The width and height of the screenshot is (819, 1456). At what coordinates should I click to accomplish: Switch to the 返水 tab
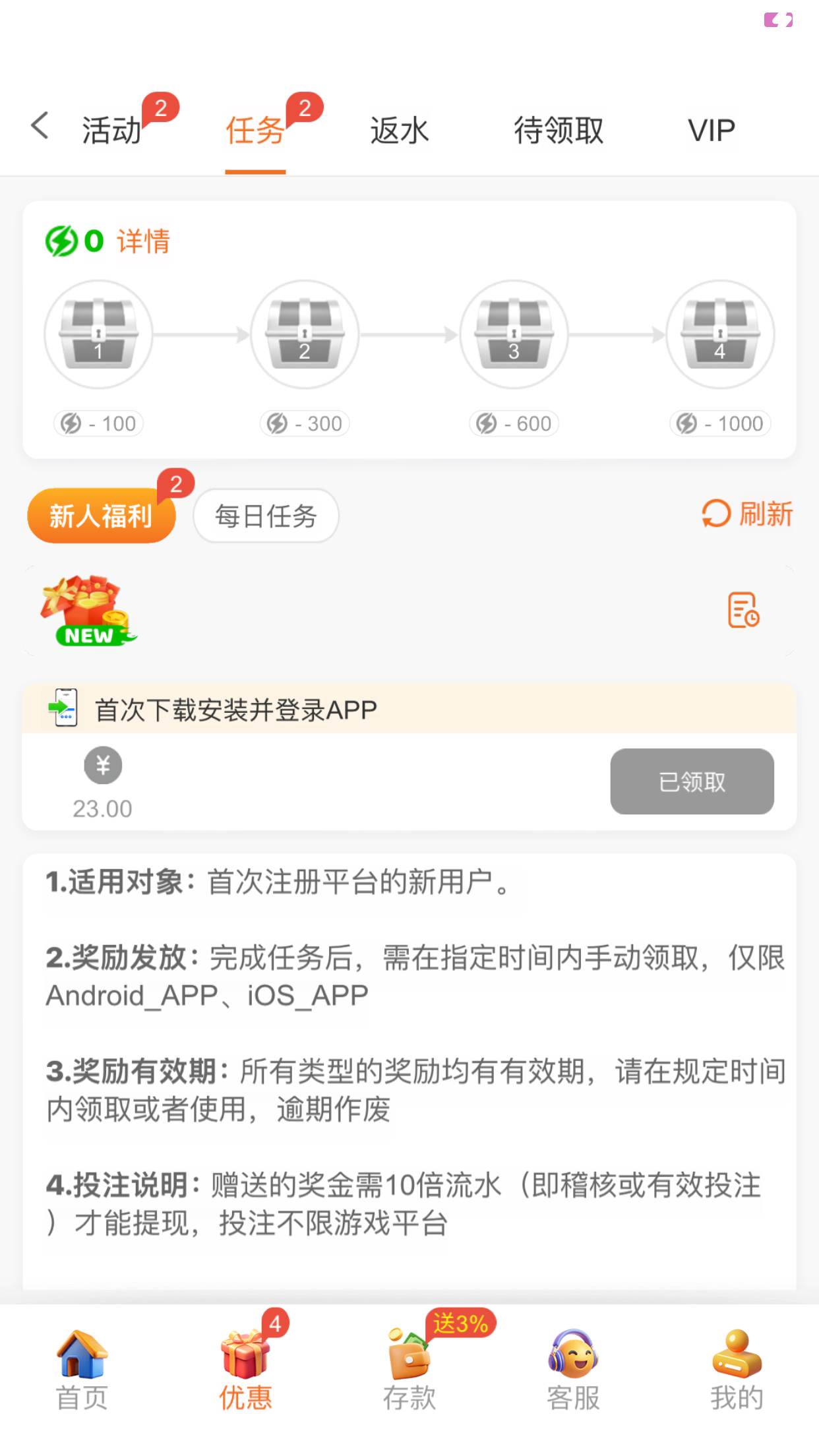click(x=399, y=129)
